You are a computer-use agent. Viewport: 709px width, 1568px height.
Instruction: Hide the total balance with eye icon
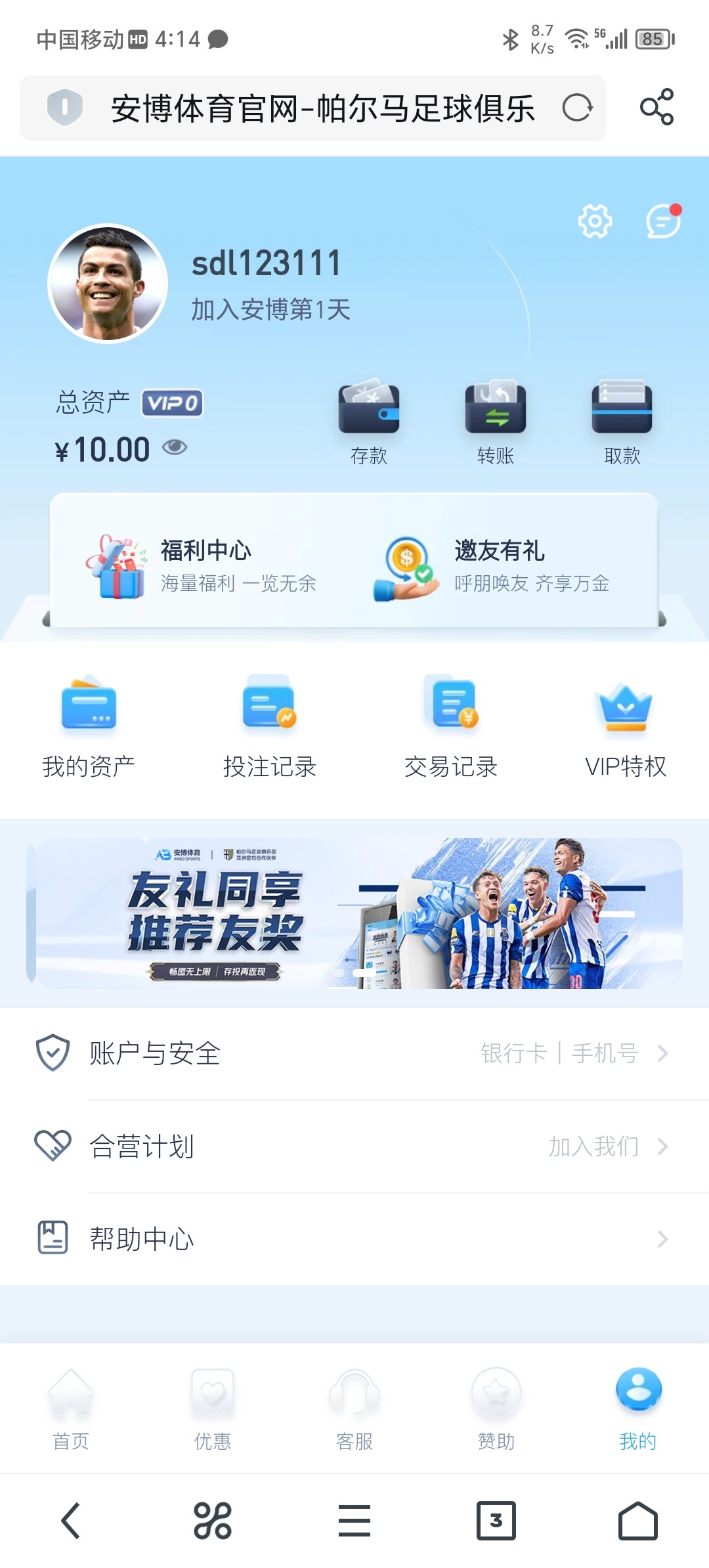click(175, 448)
